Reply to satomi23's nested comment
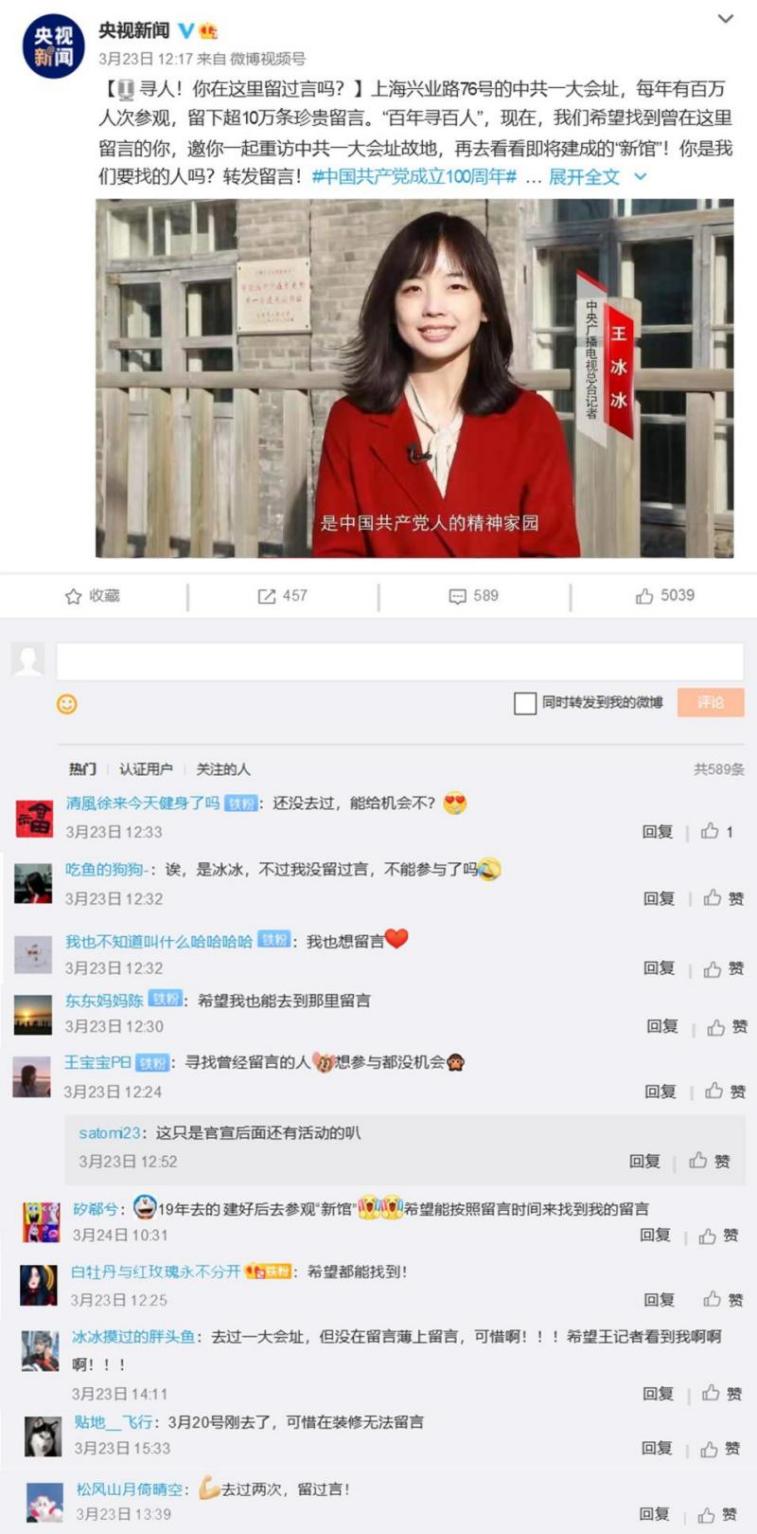Screen dimensions: 757x1534 644,1161
